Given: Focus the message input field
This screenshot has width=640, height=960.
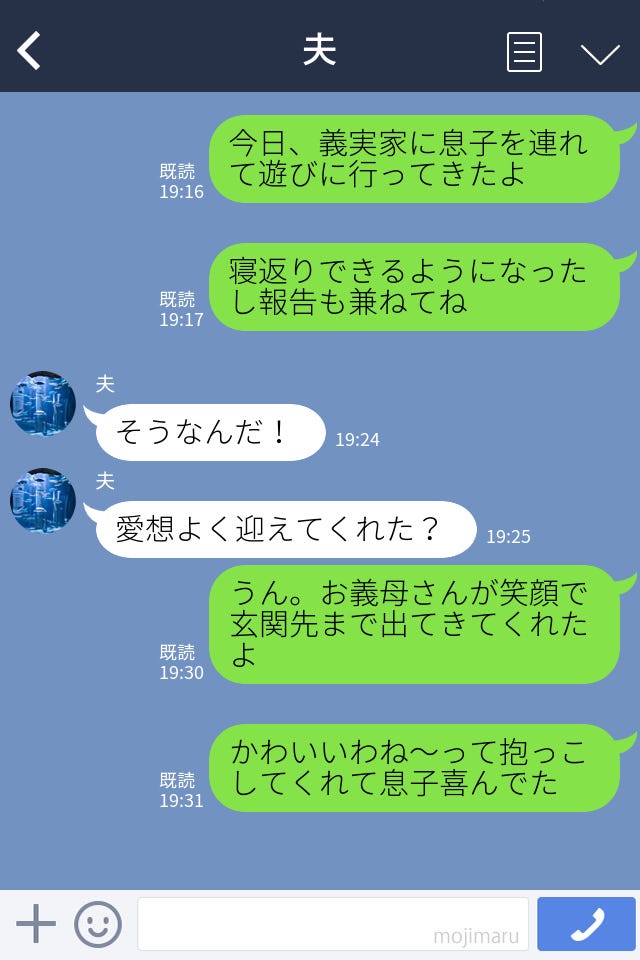Looking at the screenshot, I should 332,924.
